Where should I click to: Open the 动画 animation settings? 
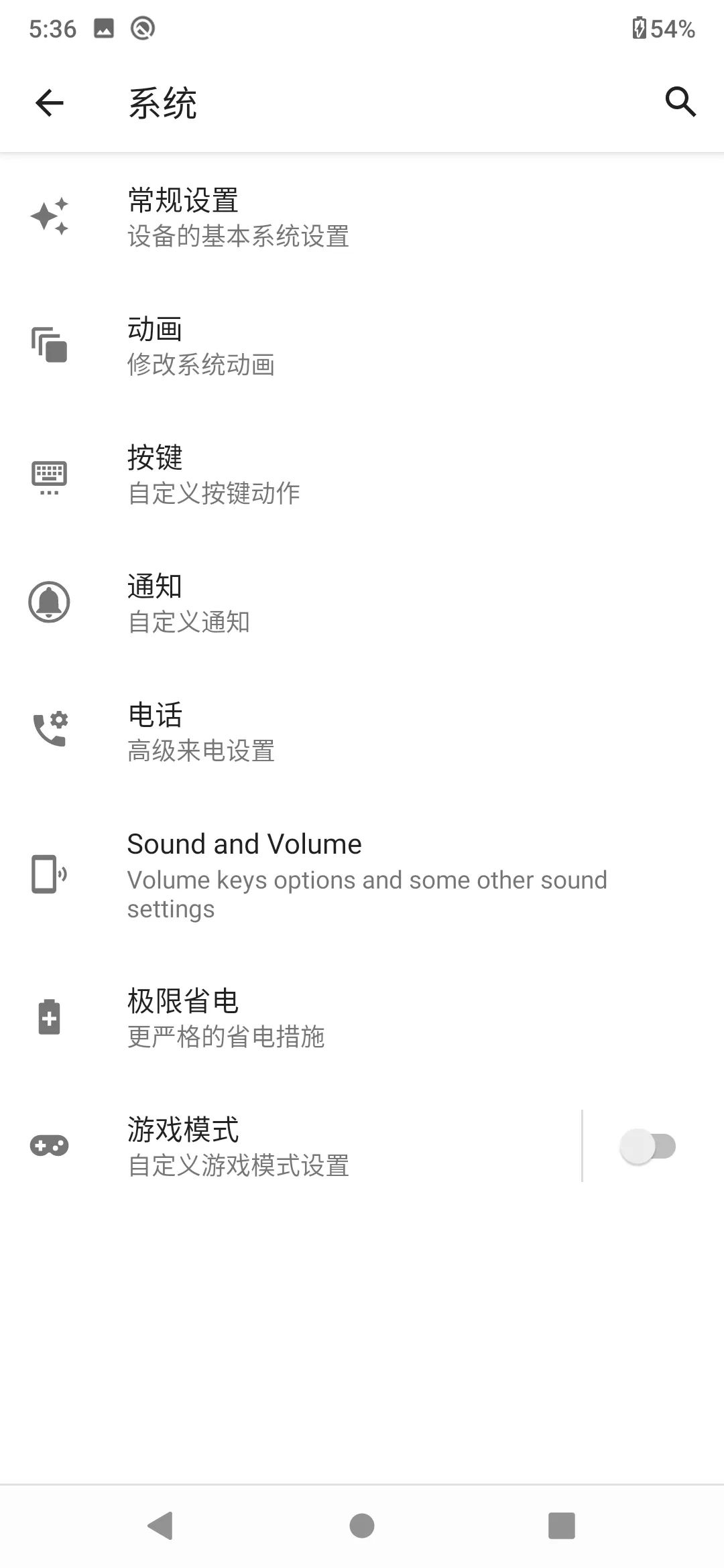(x=201, y=346)
